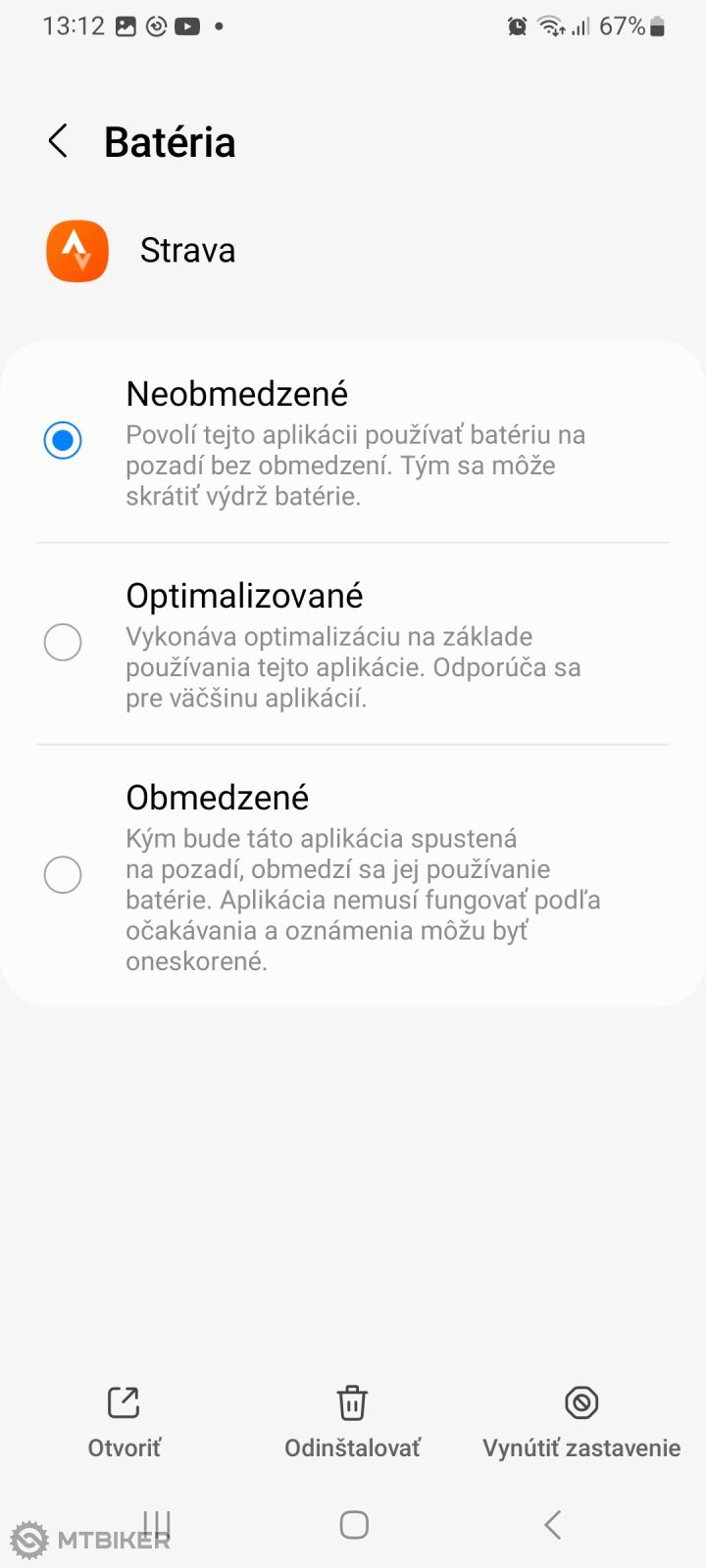The height and width of the screenshot is (1568, 706).
Task: Go back from the Batéria screen
Action: click(x=58, y=142)
